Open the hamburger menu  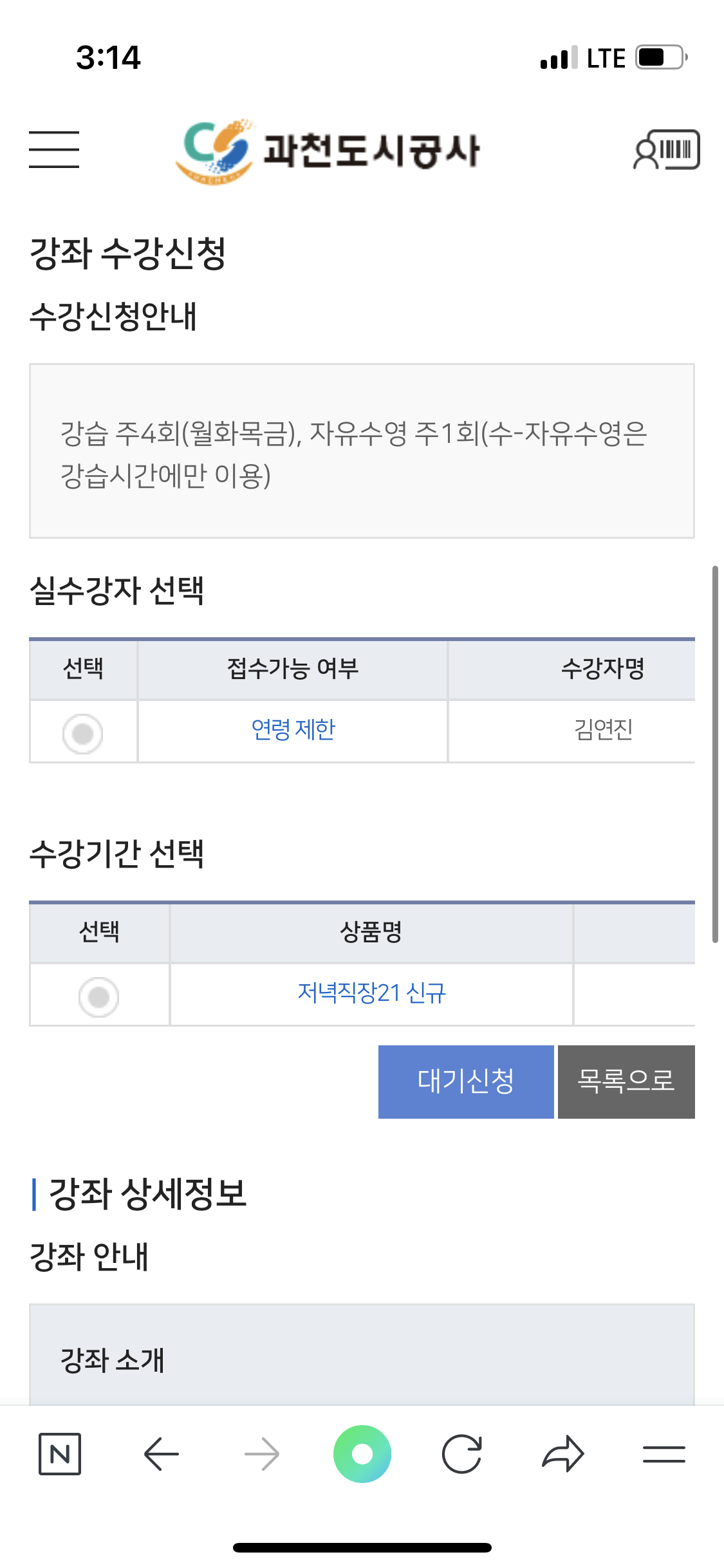(x=54, y=149)
